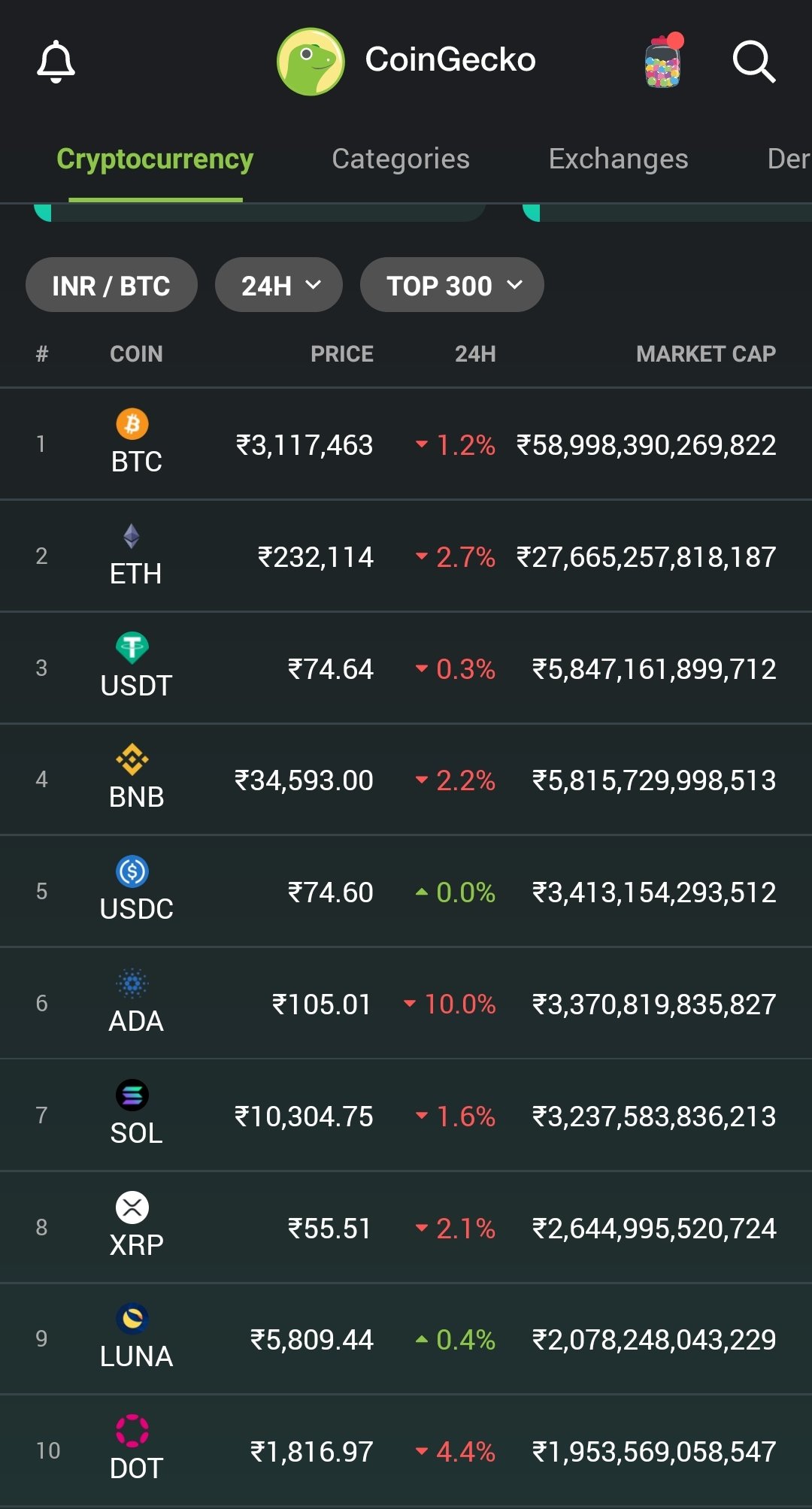
Task: Open the search magnifier
Action: 754,61
